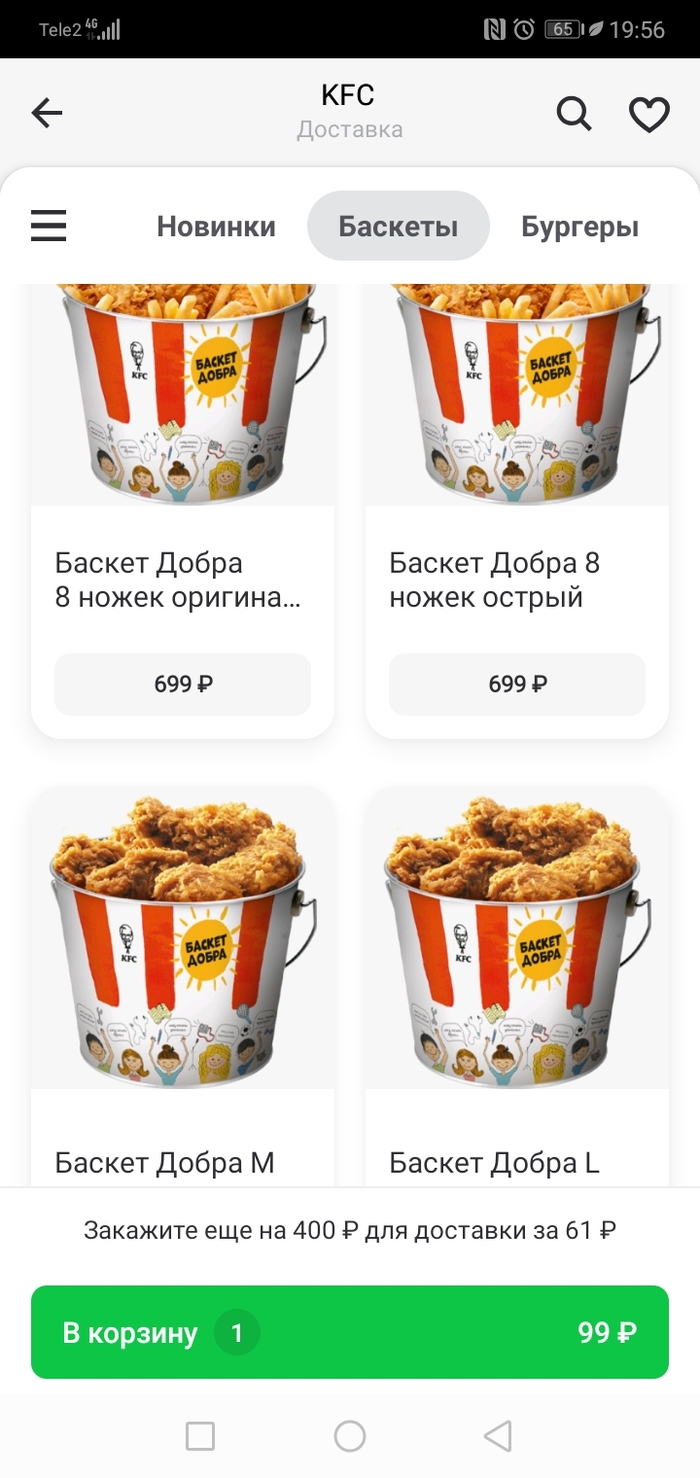
Task: Search the KFC menu
Action: [x=573, y=113]
